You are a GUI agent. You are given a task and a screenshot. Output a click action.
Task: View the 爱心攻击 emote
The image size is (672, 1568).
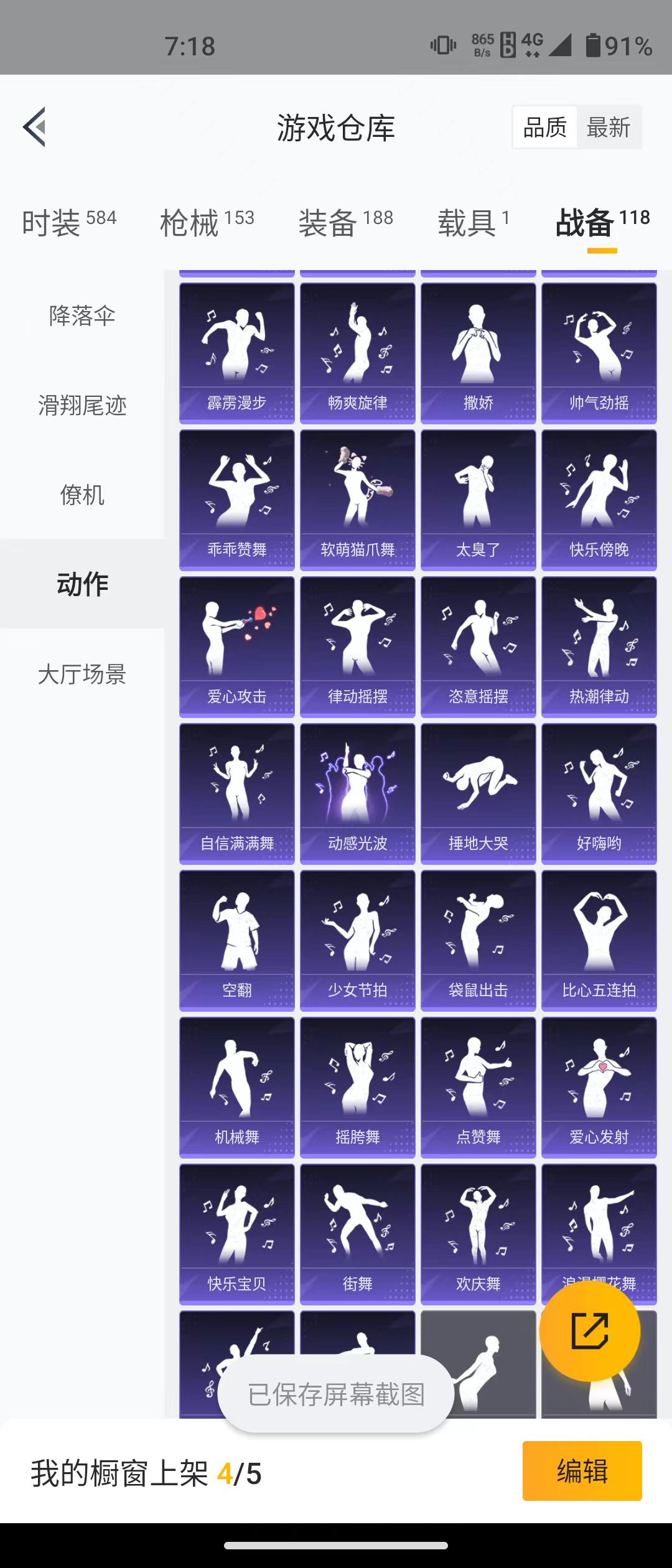237,646
